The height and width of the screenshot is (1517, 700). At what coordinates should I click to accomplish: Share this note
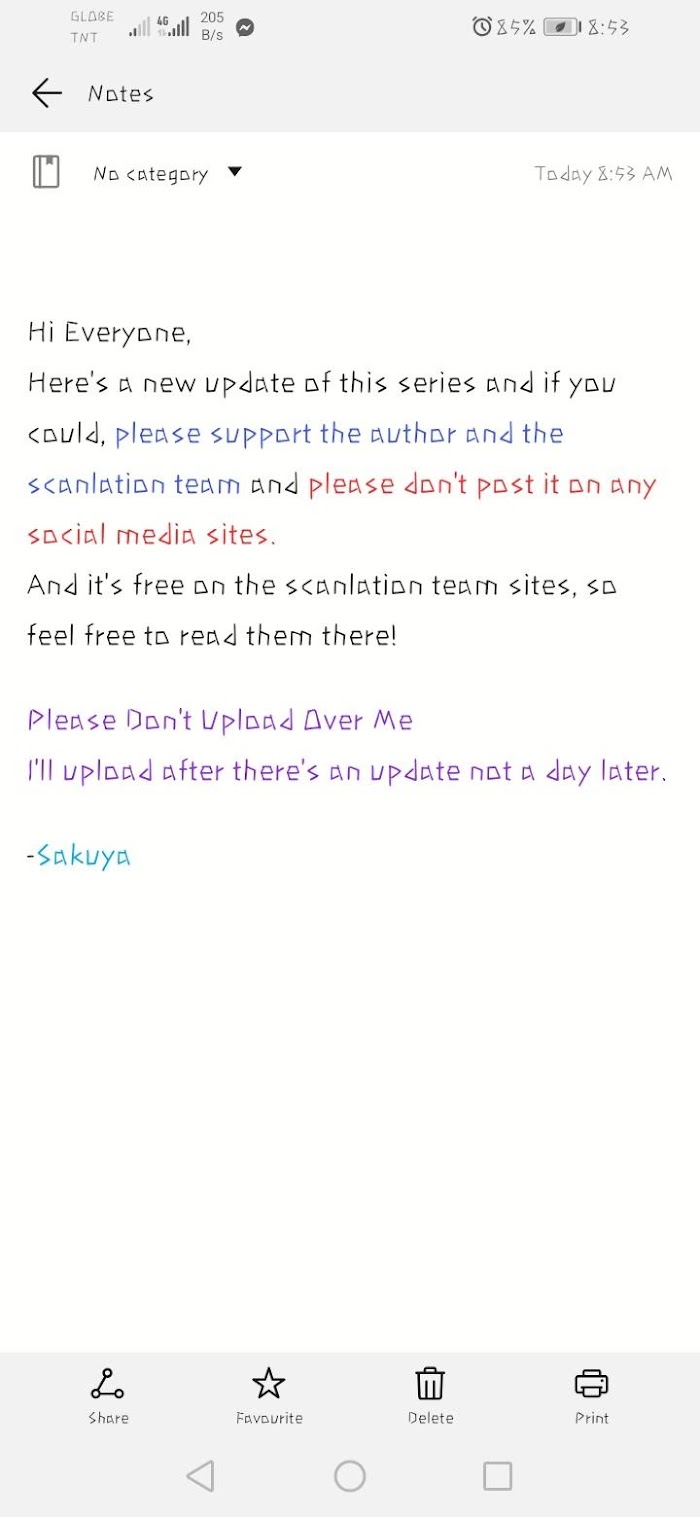point(108,1396)
